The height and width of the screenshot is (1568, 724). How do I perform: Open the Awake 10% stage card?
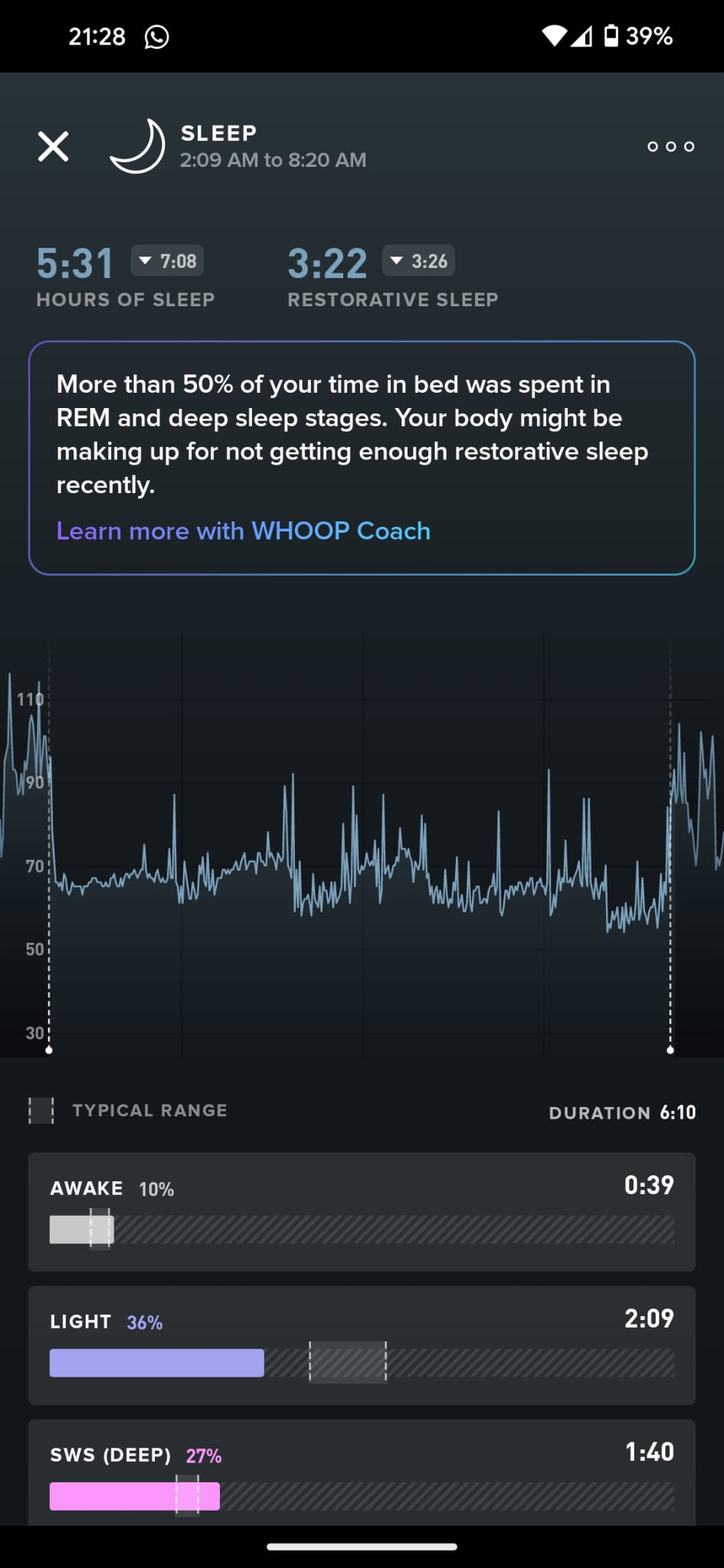[x=362, y=1211]
